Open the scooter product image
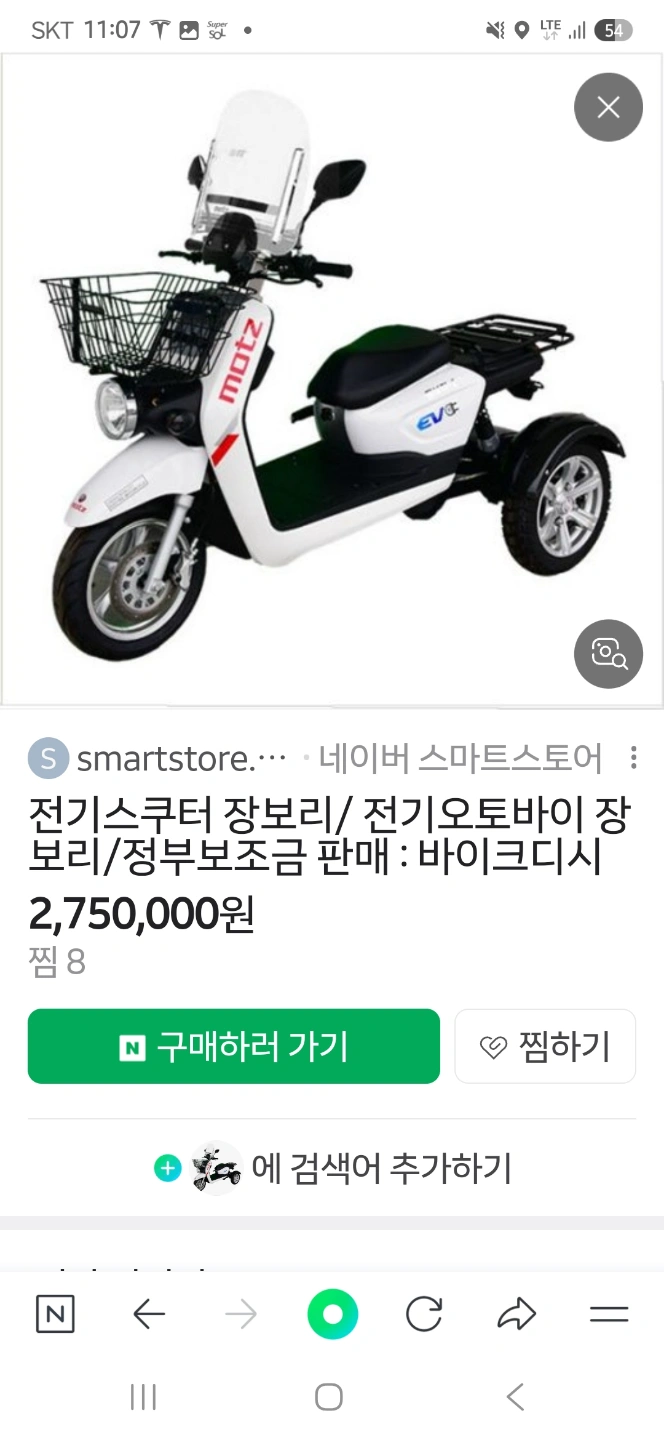Viewport: 664px width, 1440px height. tap(332, 380)
